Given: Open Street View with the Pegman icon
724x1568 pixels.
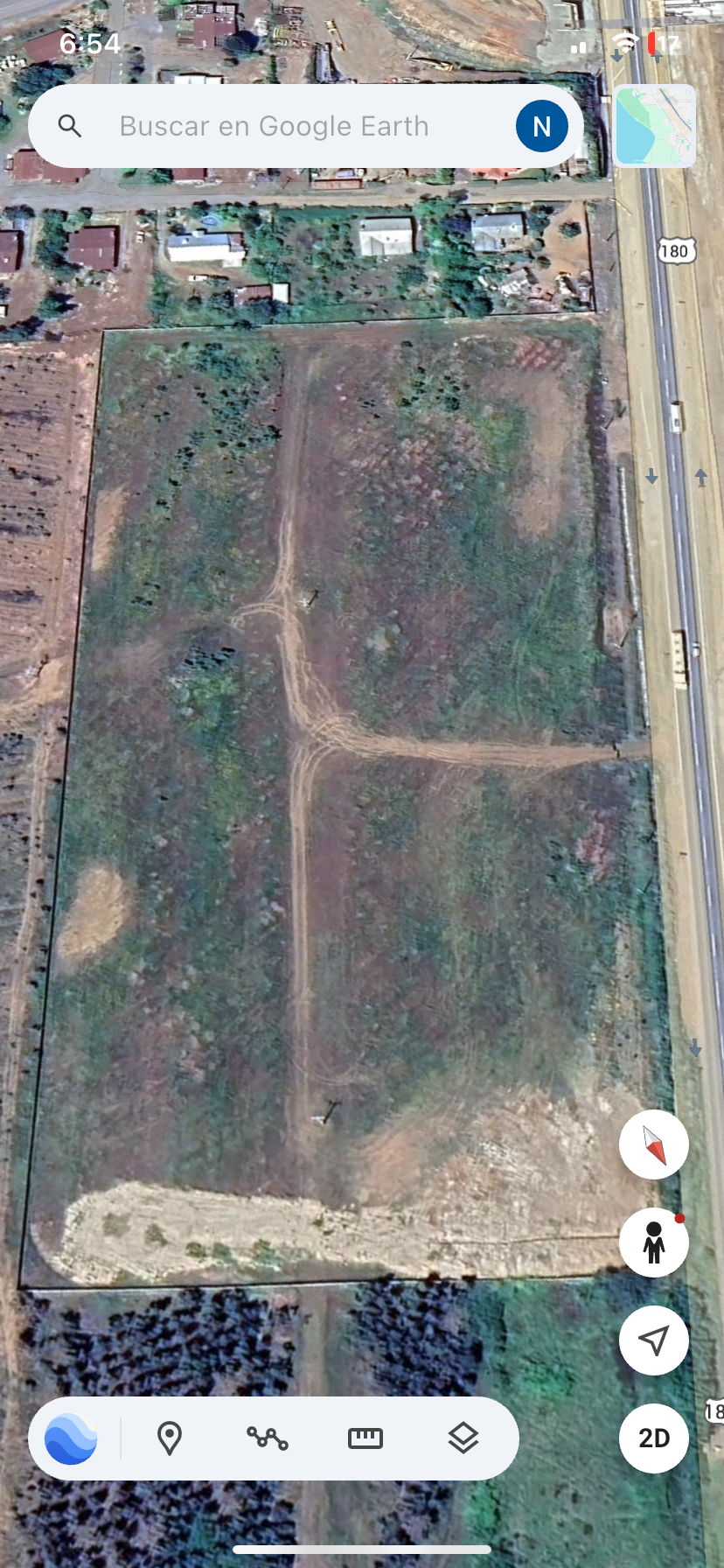Looking at the screenshot, I should (653, 1242).
